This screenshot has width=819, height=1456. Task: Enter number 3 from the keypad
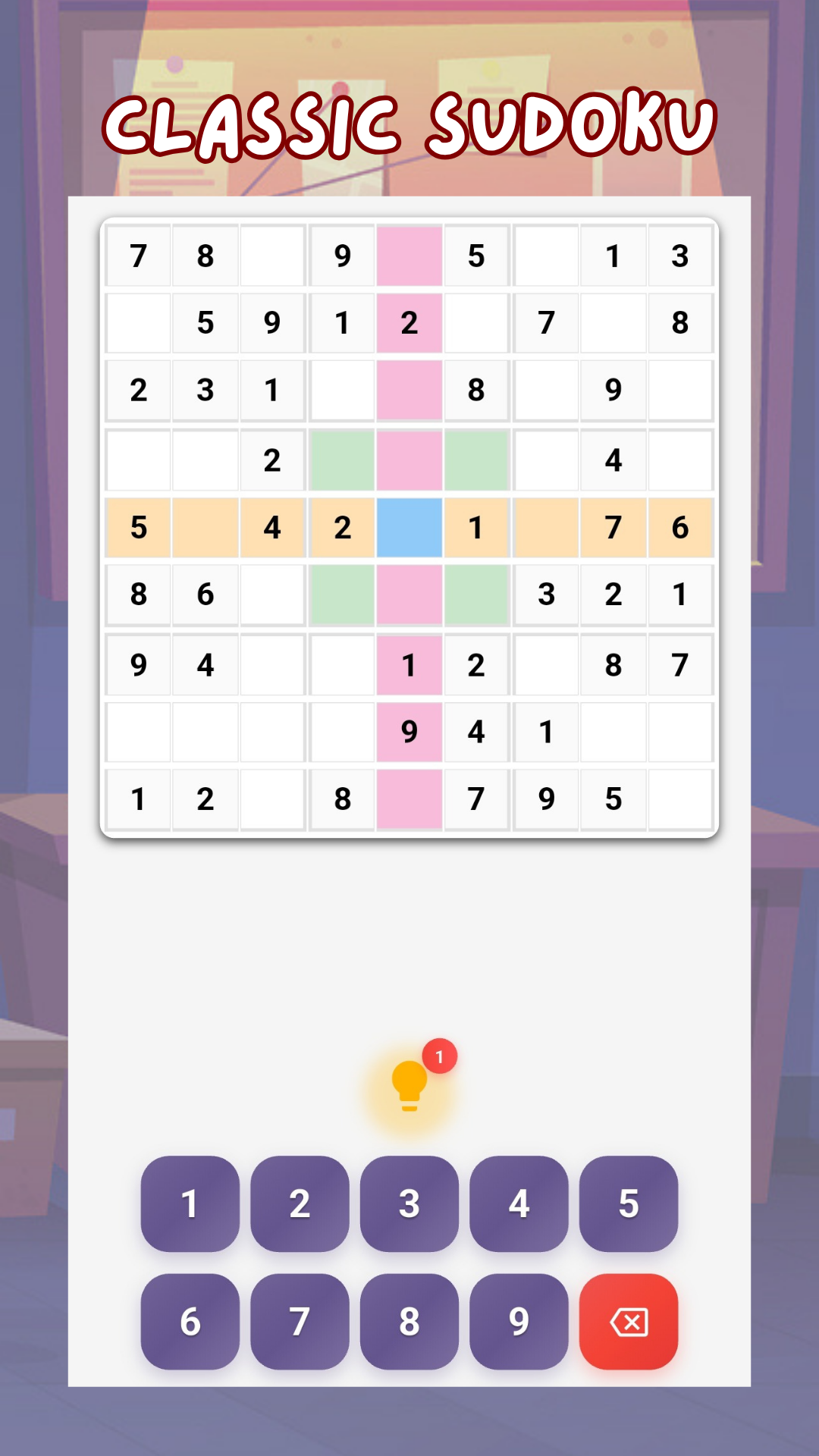409,1203
